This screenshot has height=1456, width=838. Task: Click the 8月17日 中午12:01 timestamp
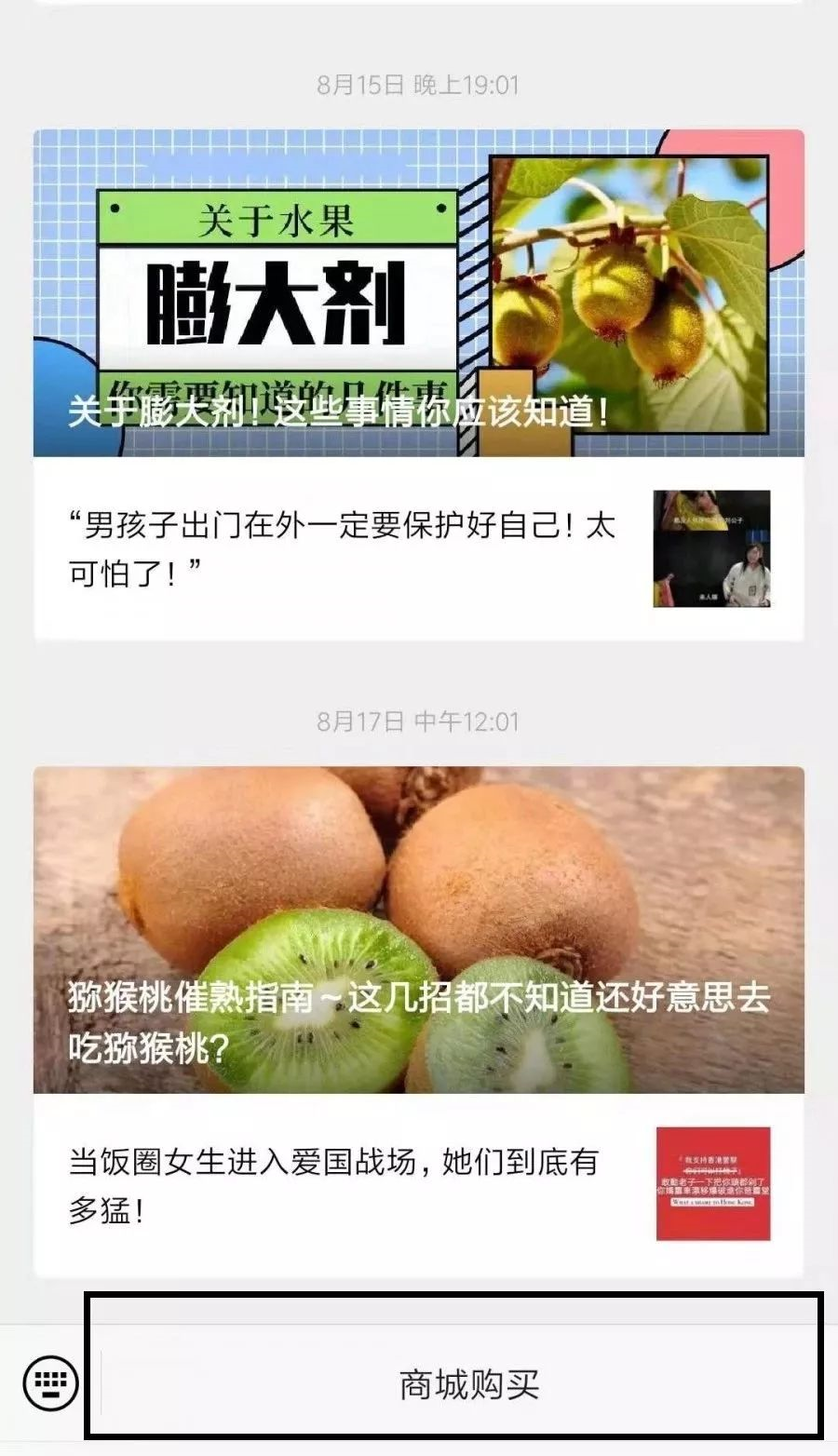(419, 719)
